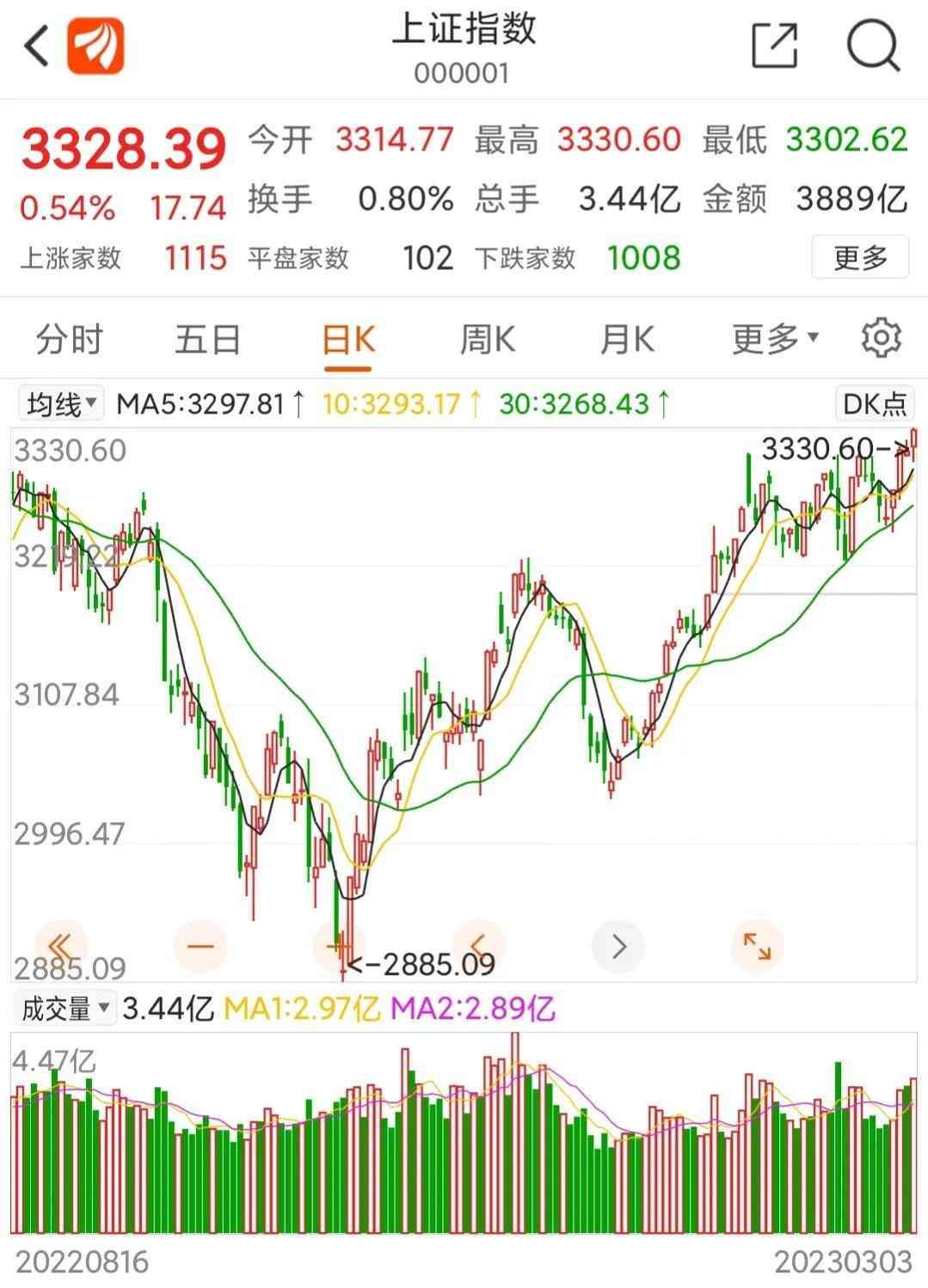Switch to the 周K weekly tab
Screen dimensions: 928x1288
tap(487, 338)
